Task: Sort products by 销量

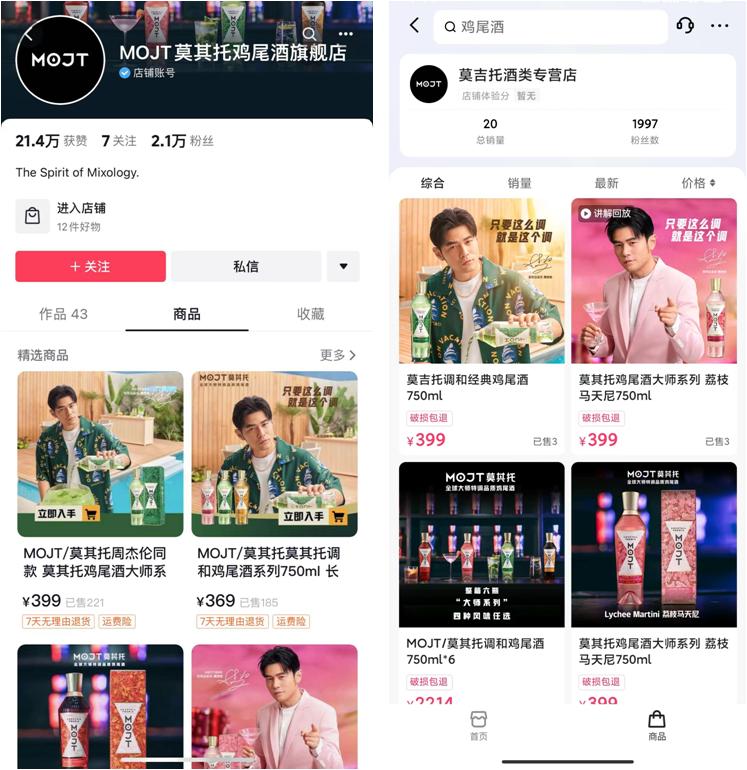Action: [519, 183]
